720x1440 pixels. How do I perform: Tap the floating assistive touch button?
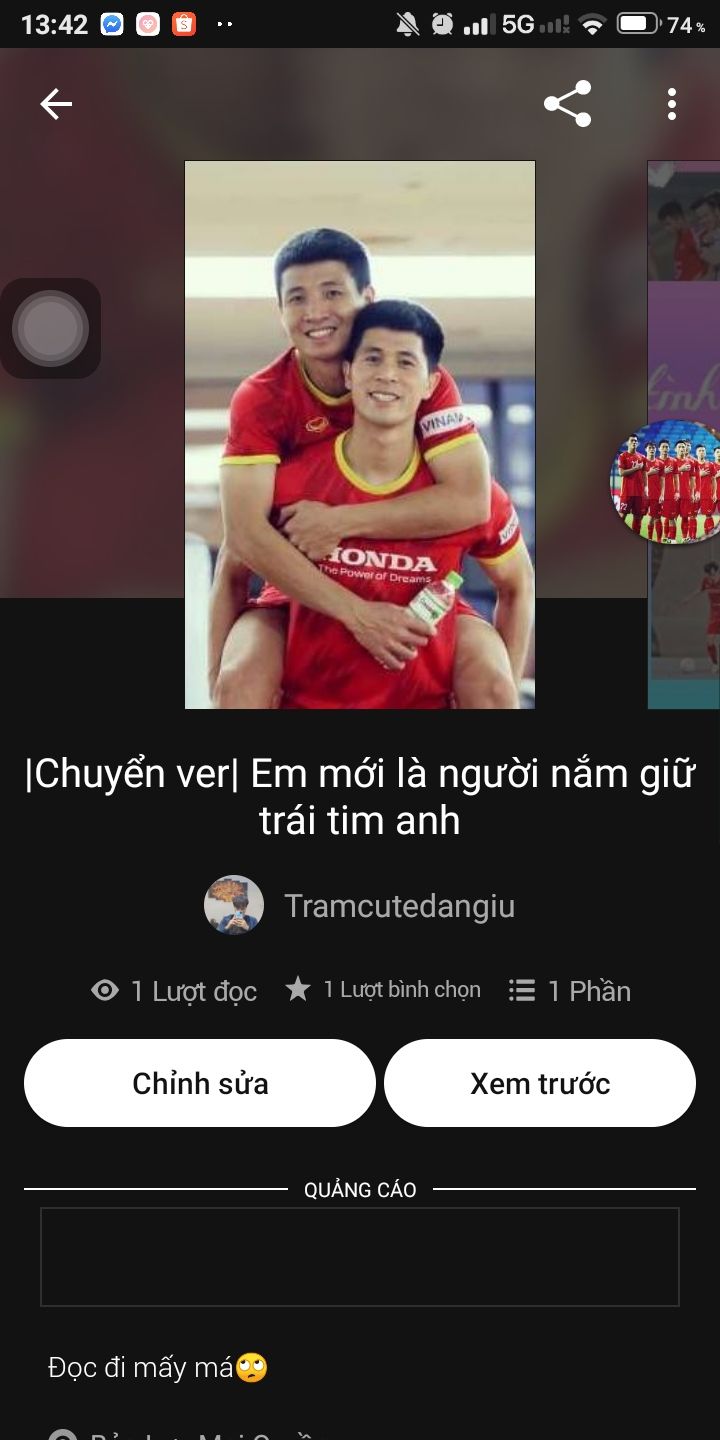[x=50, y=328]
